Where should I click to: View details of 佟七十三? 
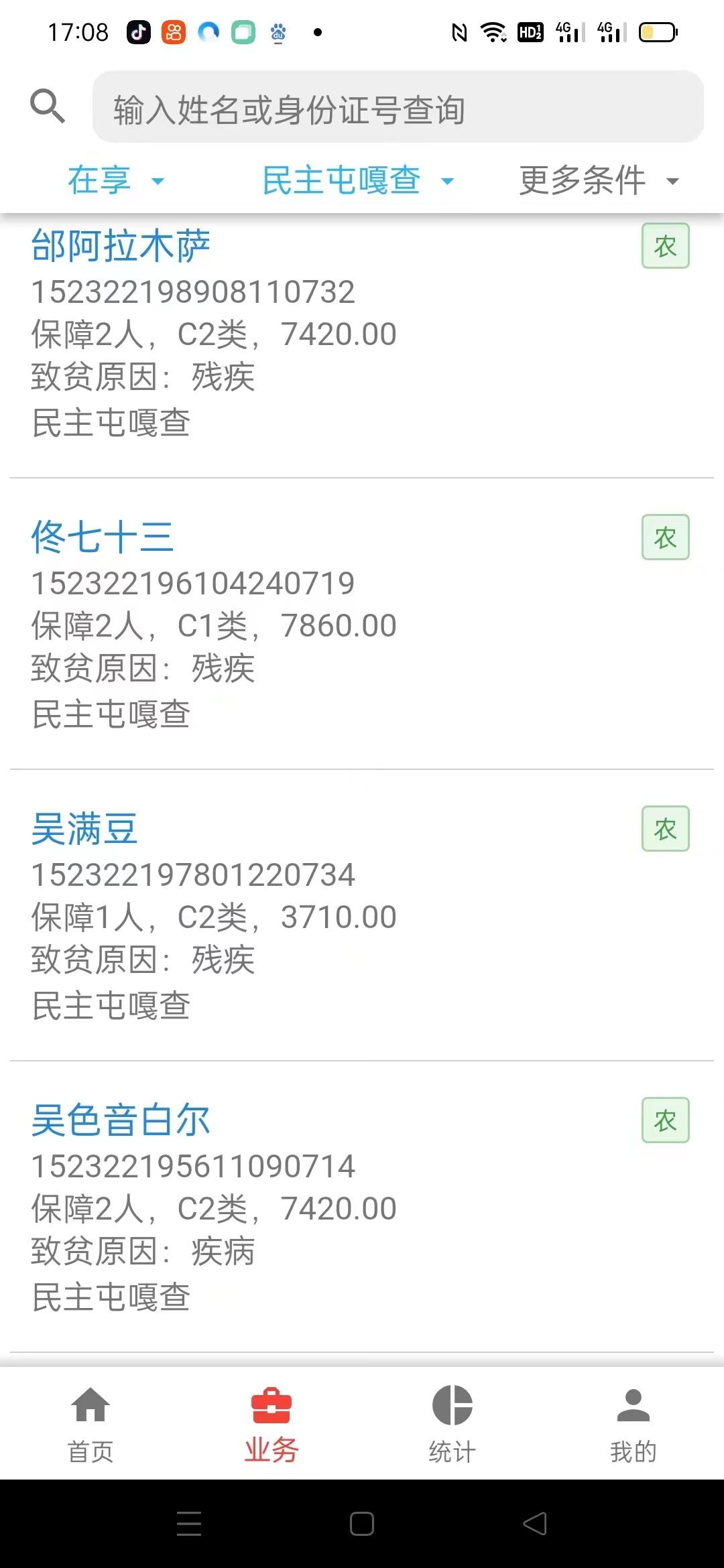click(x=103, y=537)
